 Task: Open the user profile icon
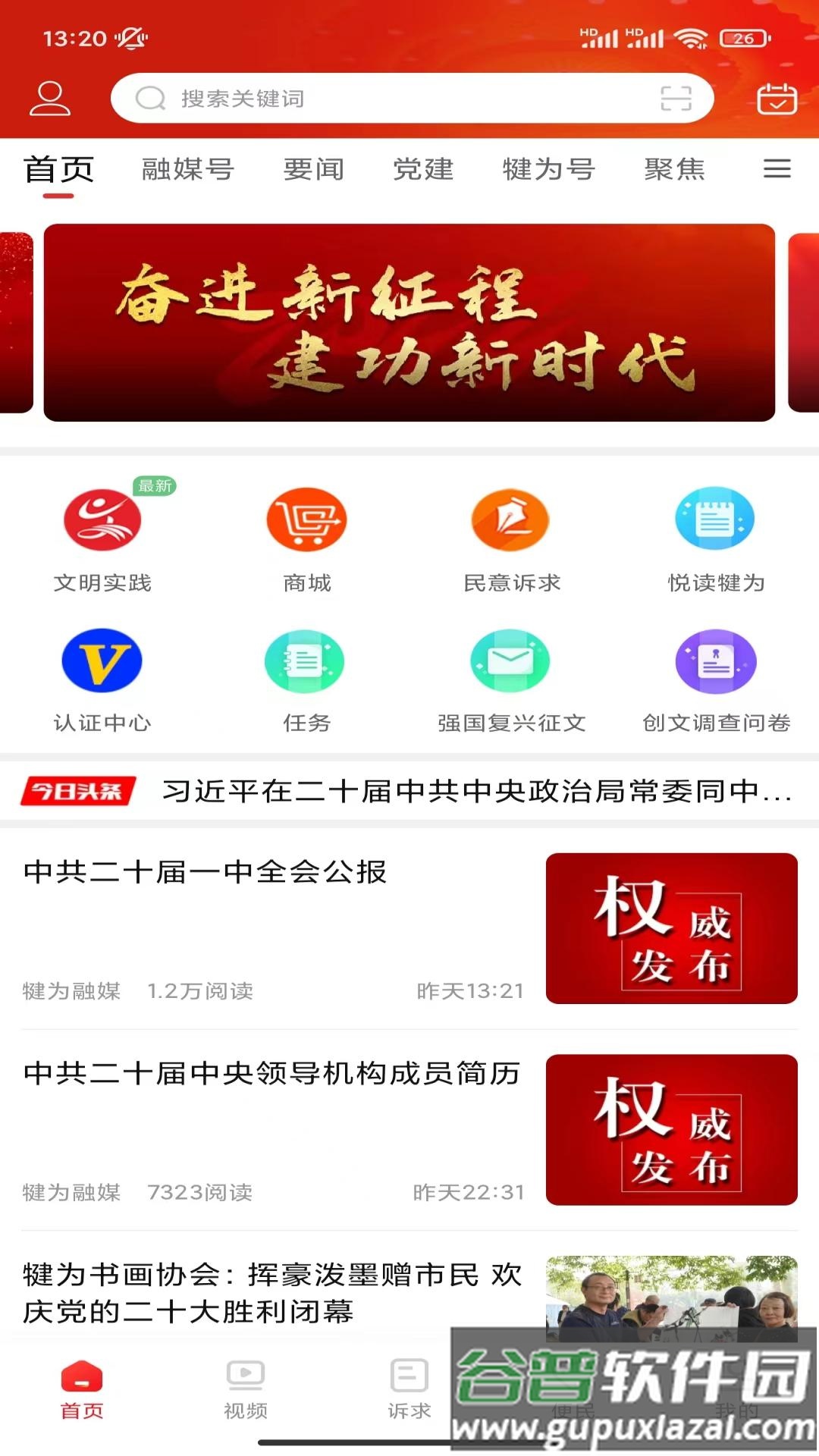50,99
